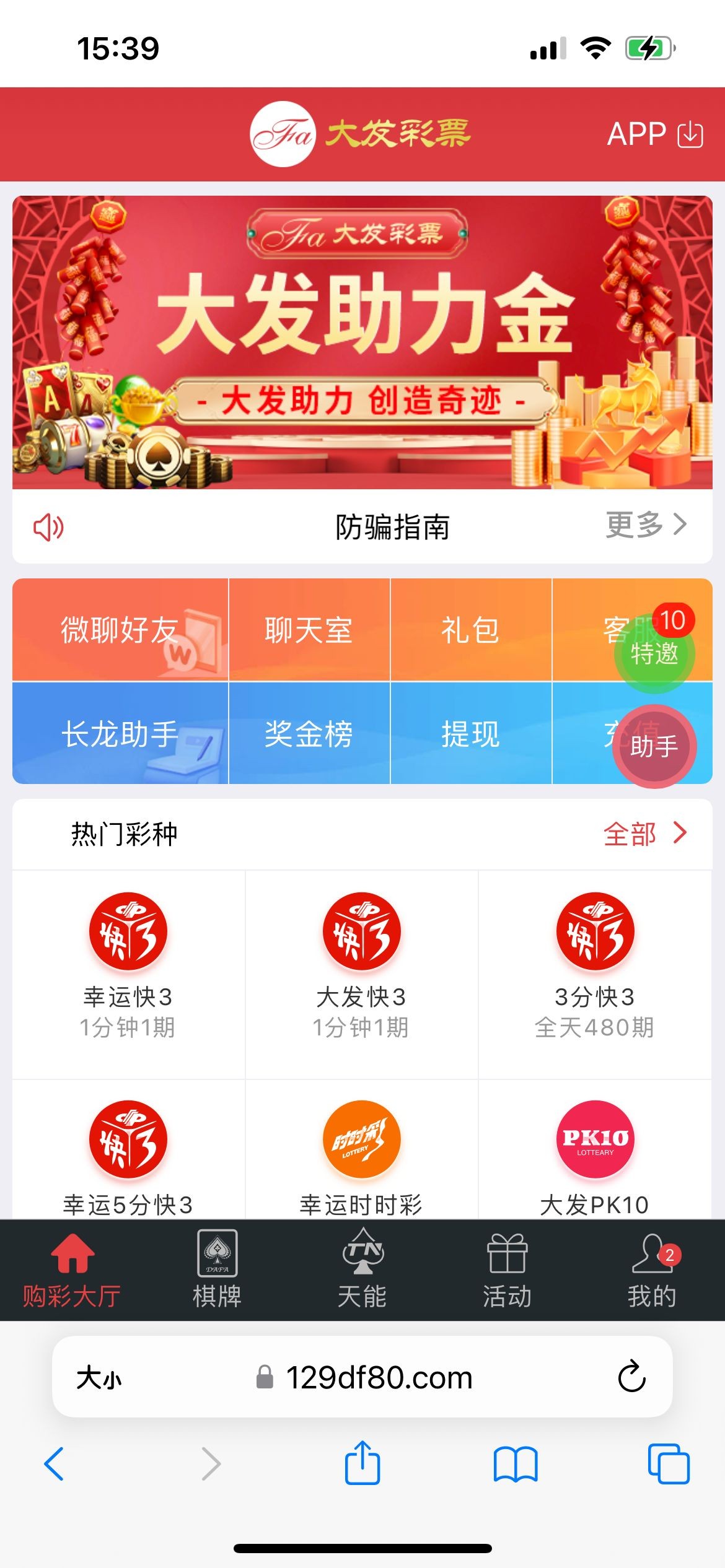Go to 提现 withdrawal

[470, 734]
